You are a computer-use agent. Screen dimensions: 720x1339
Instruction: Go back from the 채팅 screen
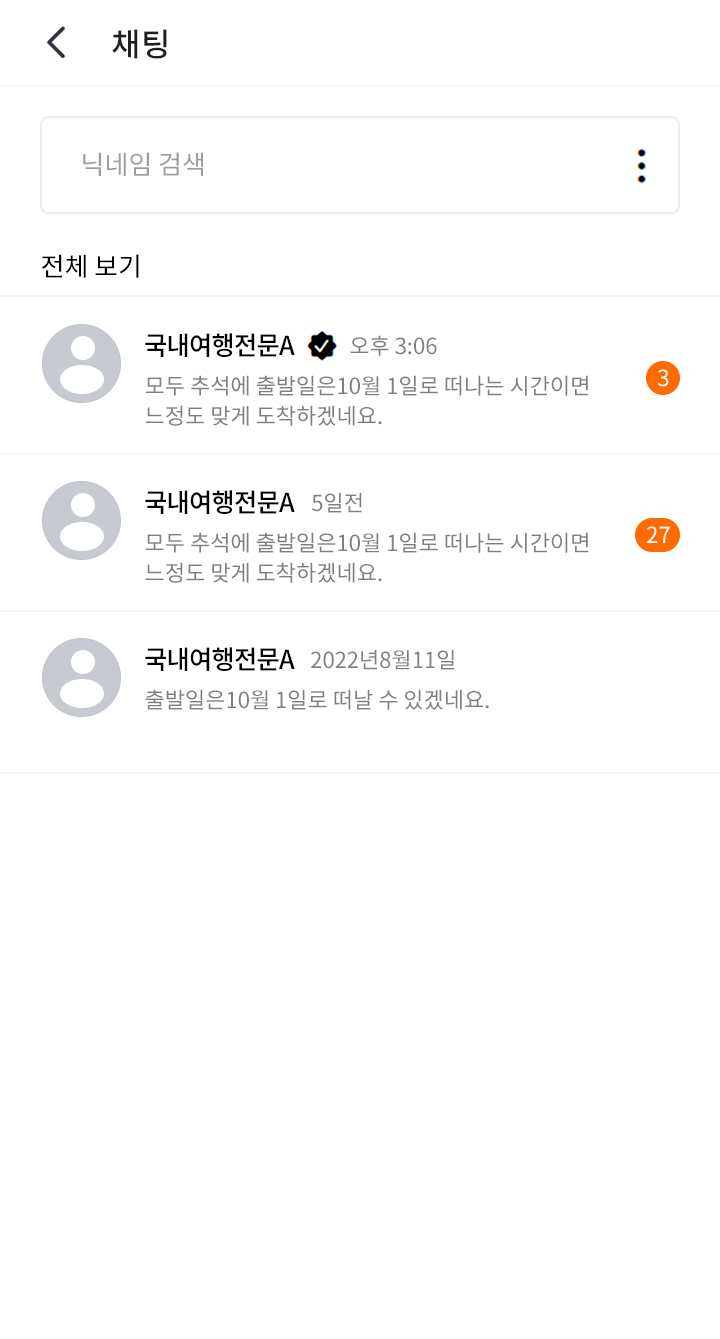[56, 43]
